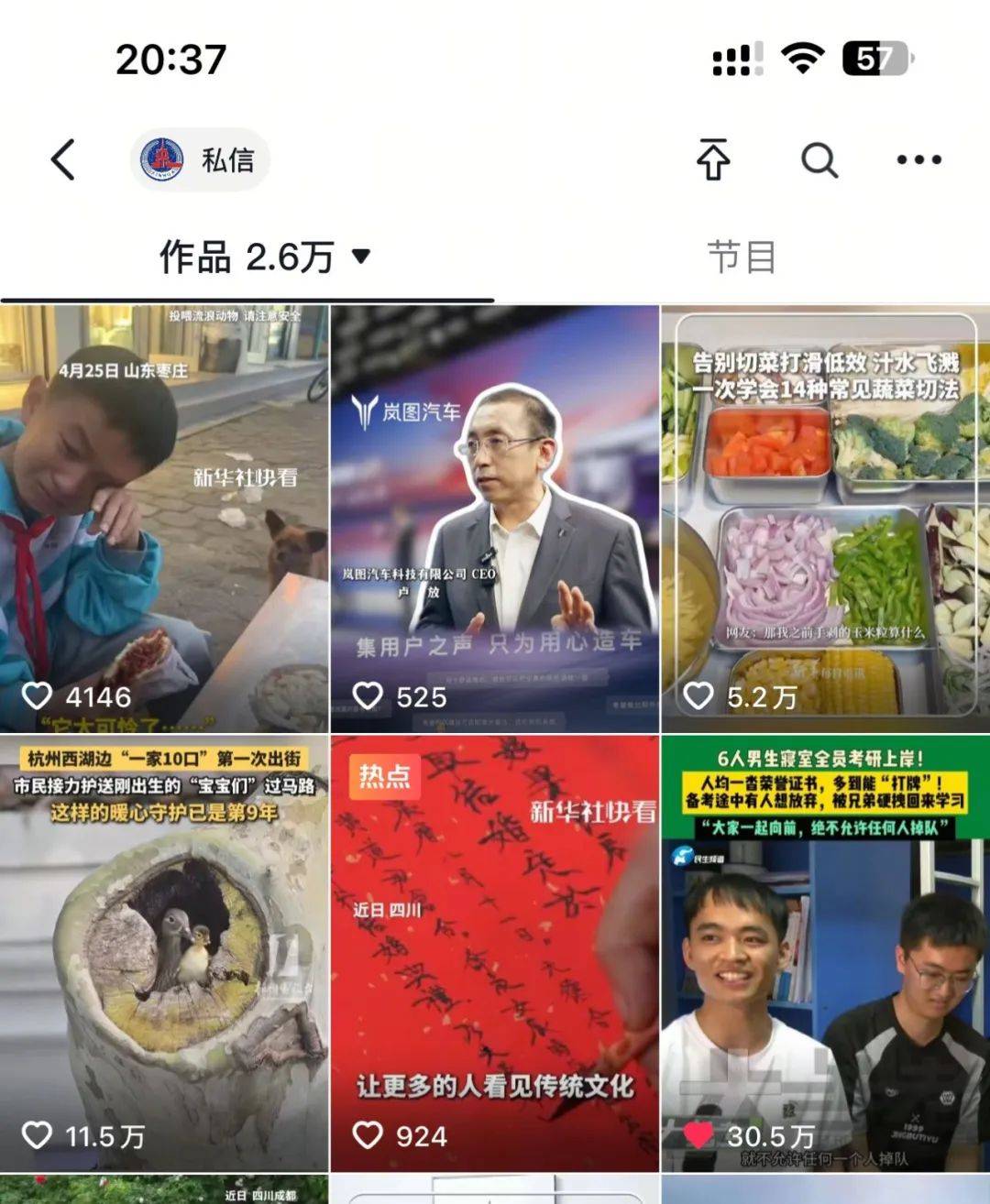Open 私信 private message button

point(201,160)
